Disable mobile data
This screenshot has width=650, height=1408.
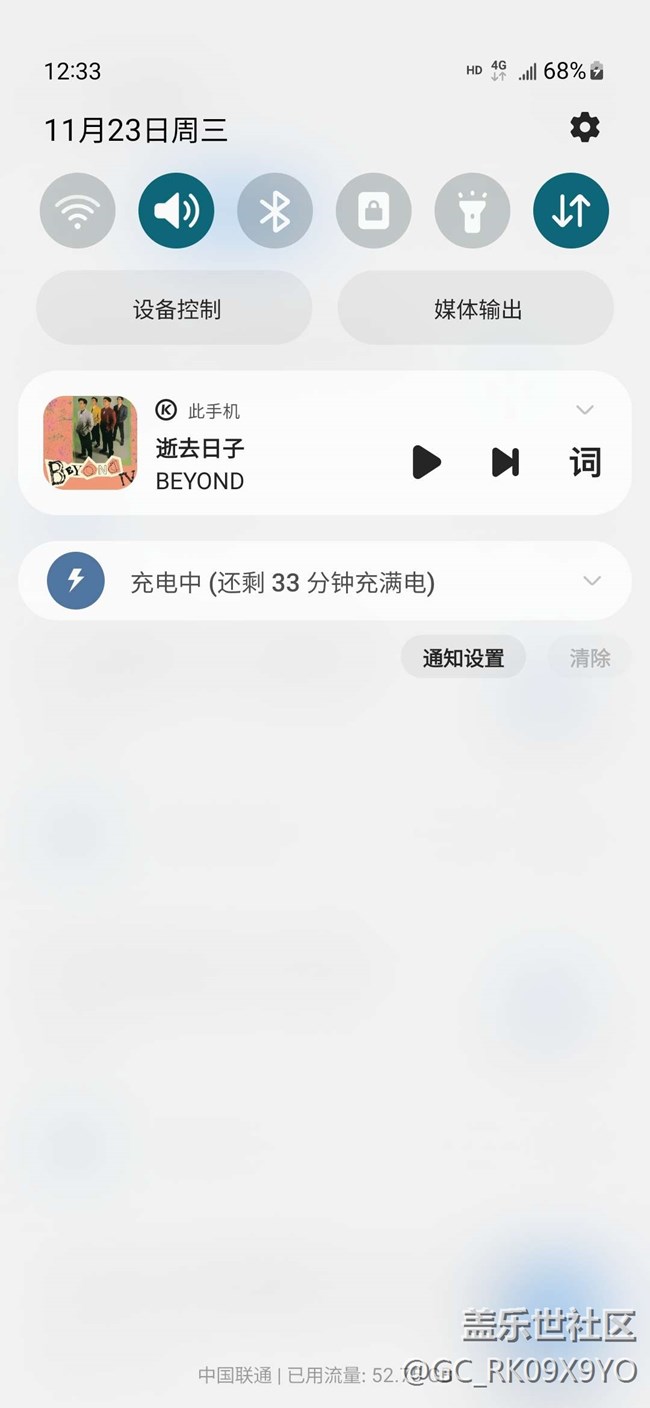(x=571, y=211)
